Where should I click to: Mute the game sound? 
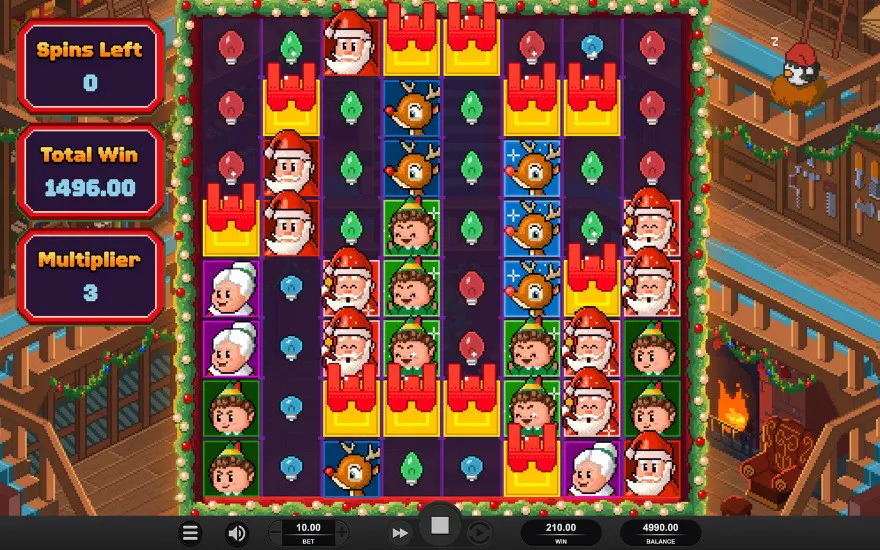(x=237, y=533)
